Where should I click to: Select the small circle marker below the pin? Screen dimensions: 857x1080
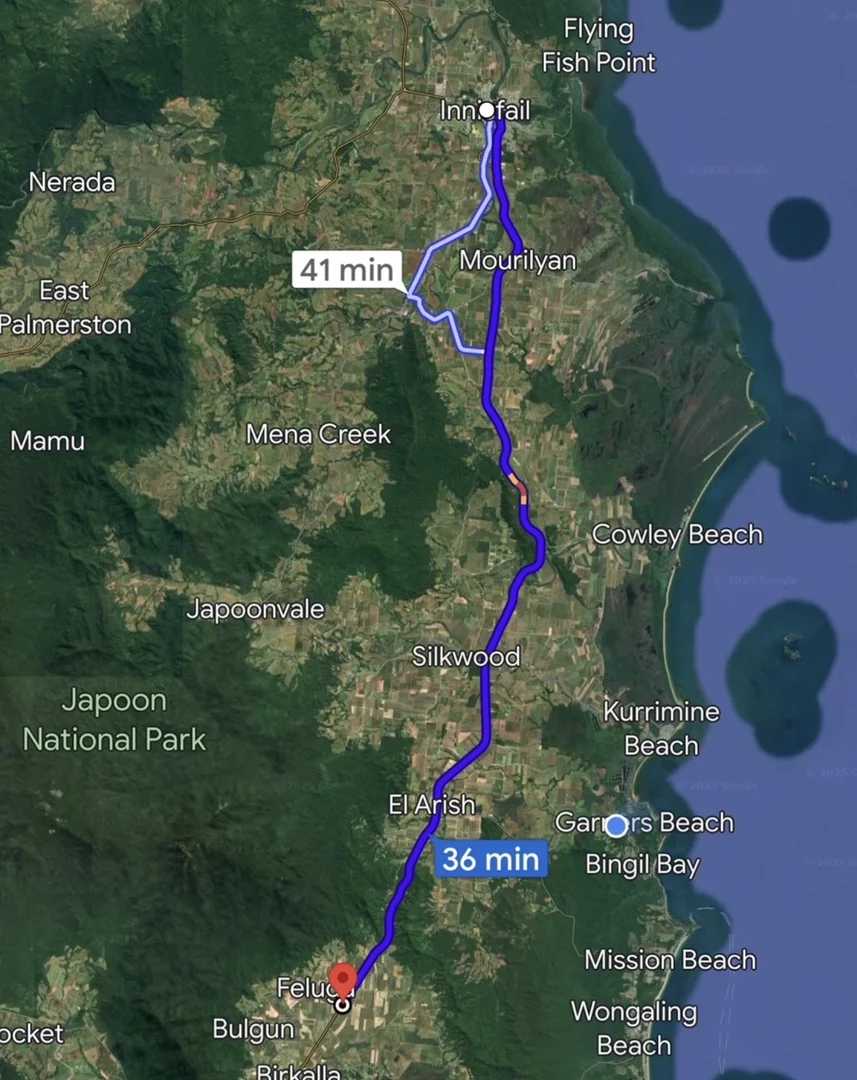tap(344, 1004)
